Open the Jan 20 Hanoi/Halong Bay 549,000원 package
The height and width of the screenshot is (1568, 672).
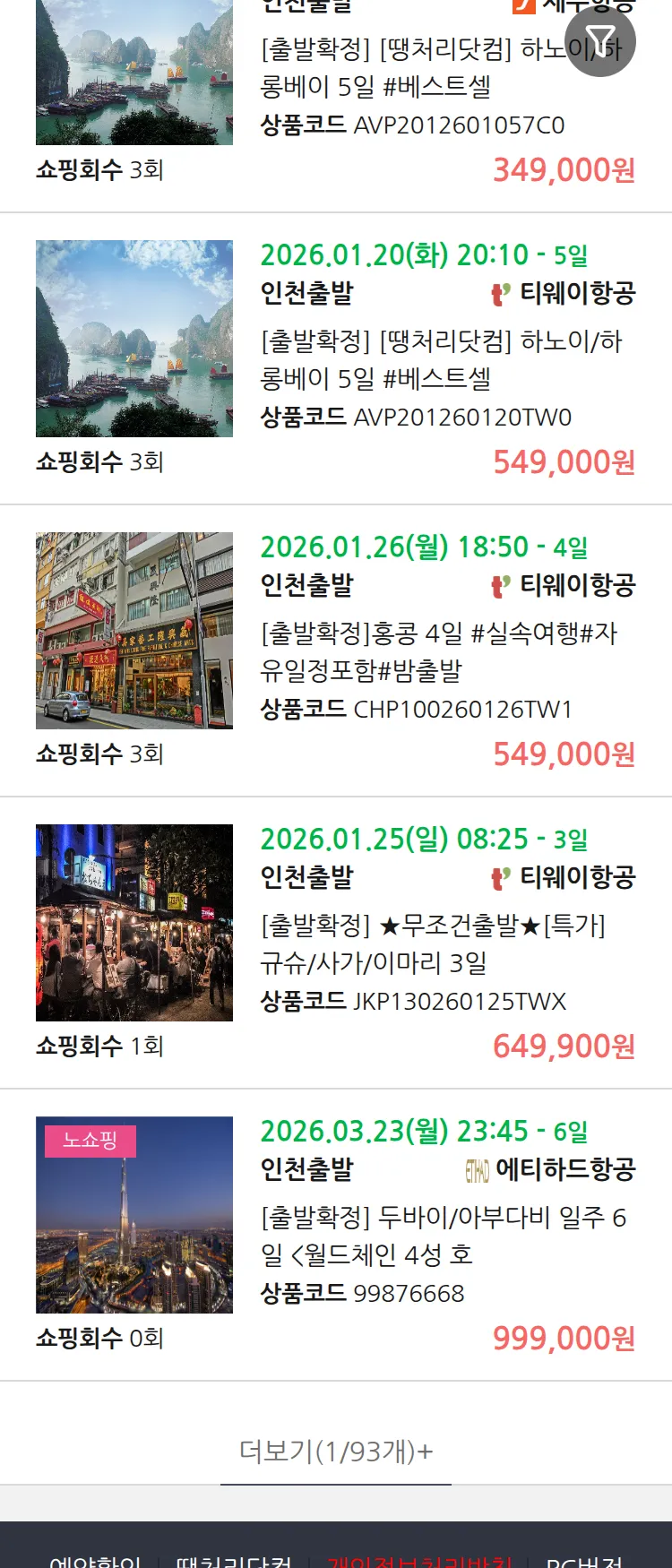click(x=441, y=359)
